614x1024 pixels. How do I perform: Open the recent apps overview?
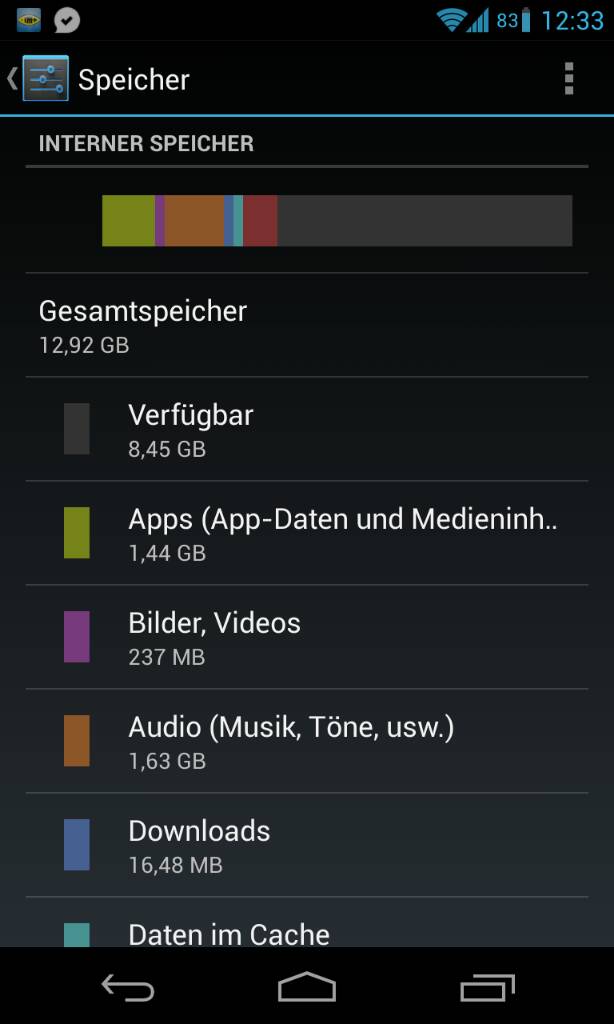[x=487, y=986]
